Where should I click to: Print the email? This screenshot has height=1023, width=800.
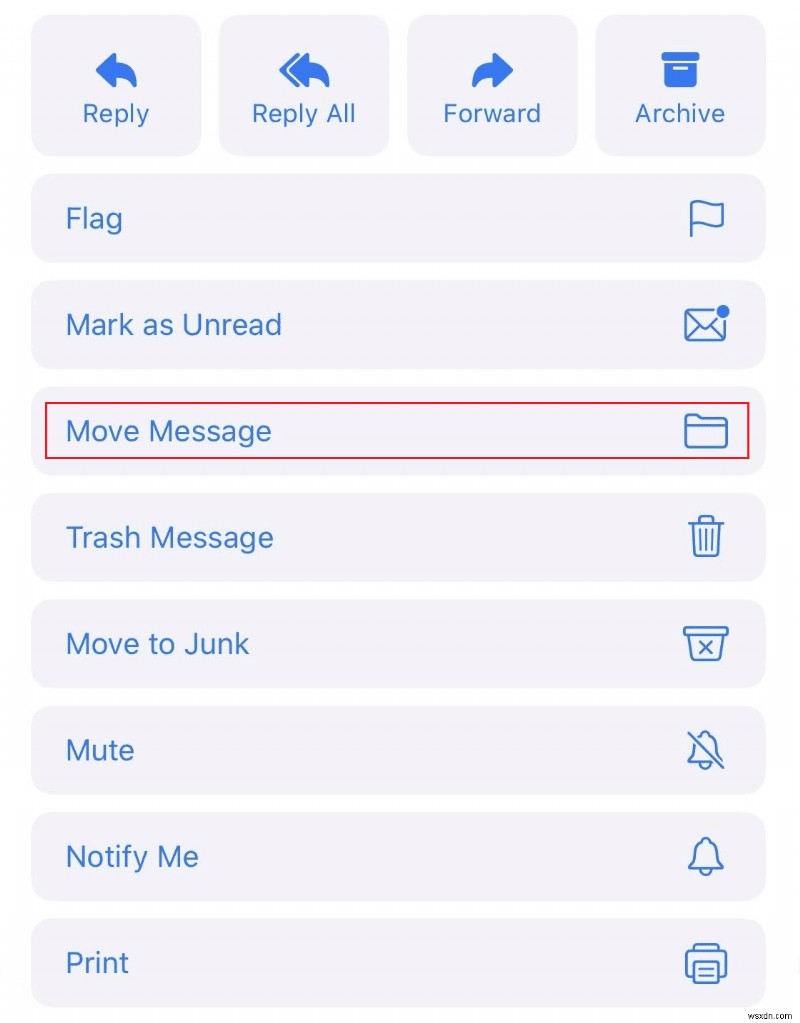[x=398, y=962]
